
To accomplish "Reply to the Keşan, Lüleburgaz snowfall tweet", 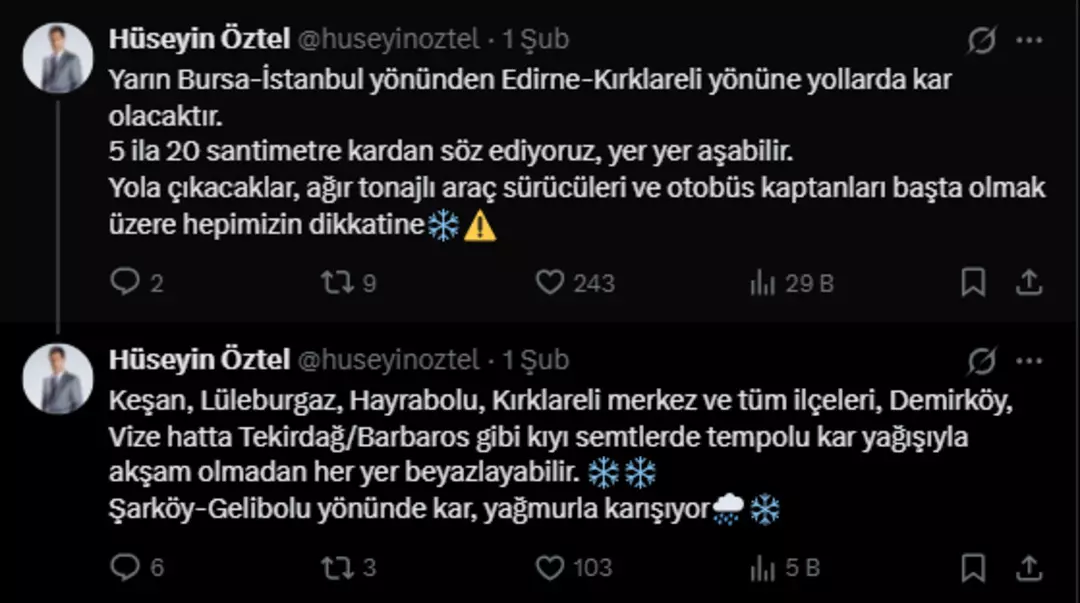I will 125,568.
